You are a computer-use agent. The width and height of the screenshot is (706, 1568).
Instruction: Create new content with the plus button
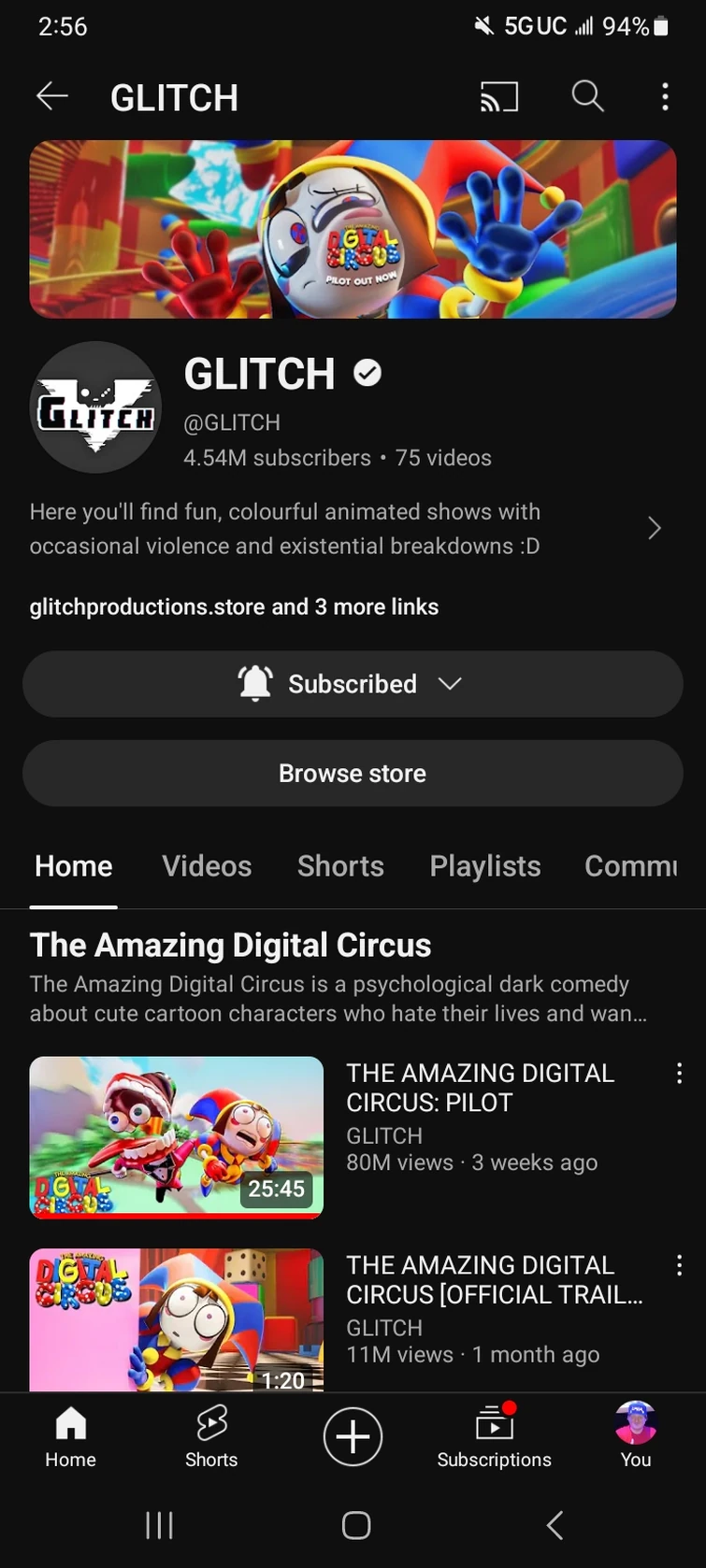tap(353, 1436)
